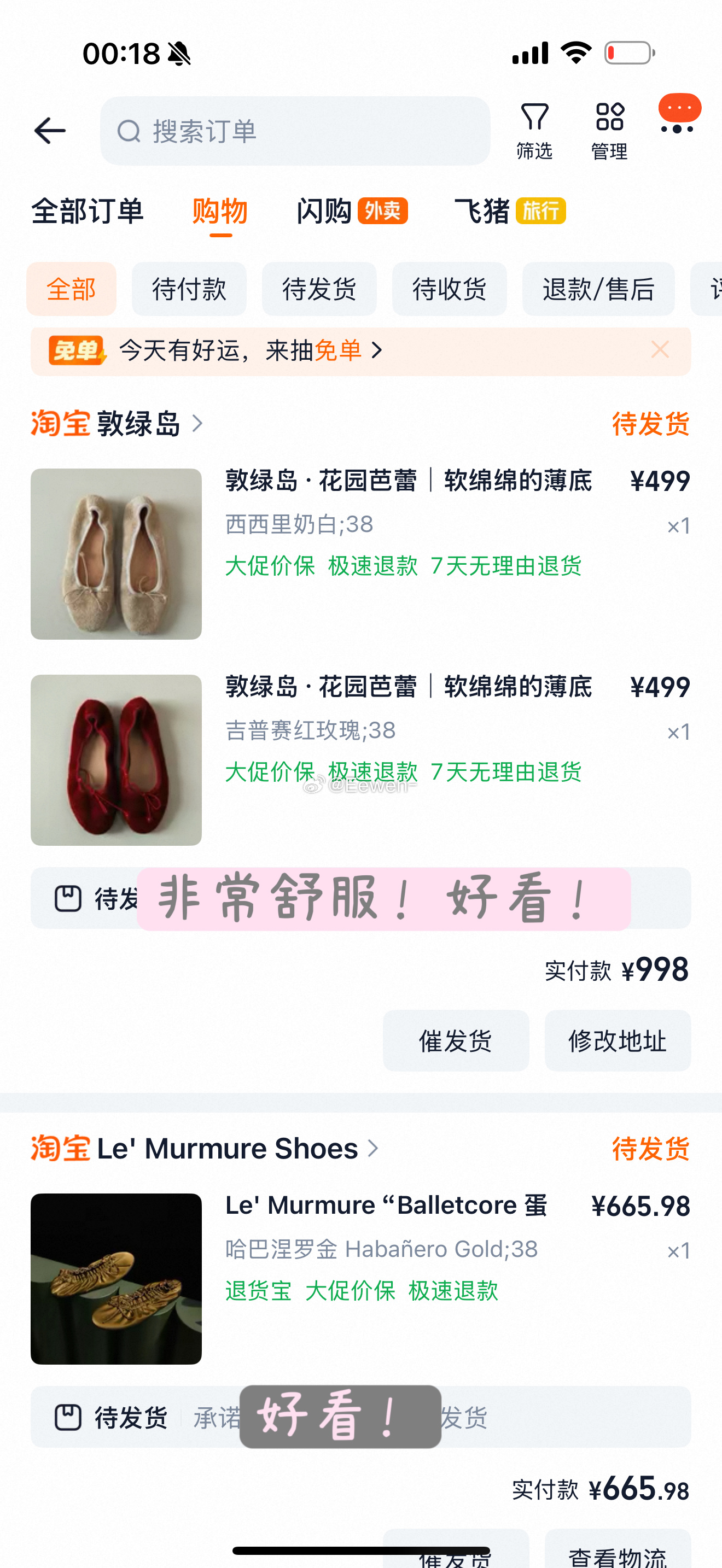Tap the back arrow icon
The height and width of the screenshot is (1568, 722).
49,130
